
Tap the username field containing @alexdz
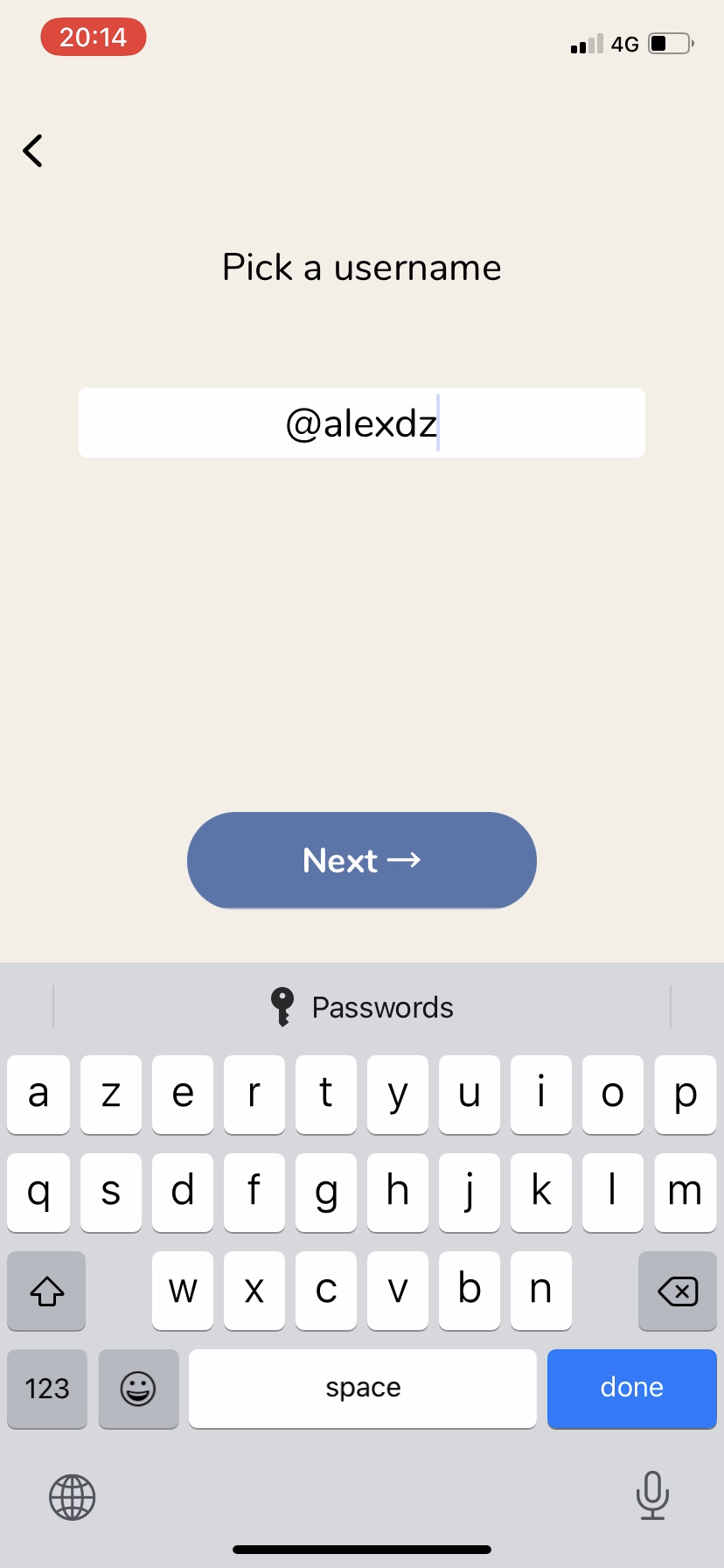click(362, 423)
